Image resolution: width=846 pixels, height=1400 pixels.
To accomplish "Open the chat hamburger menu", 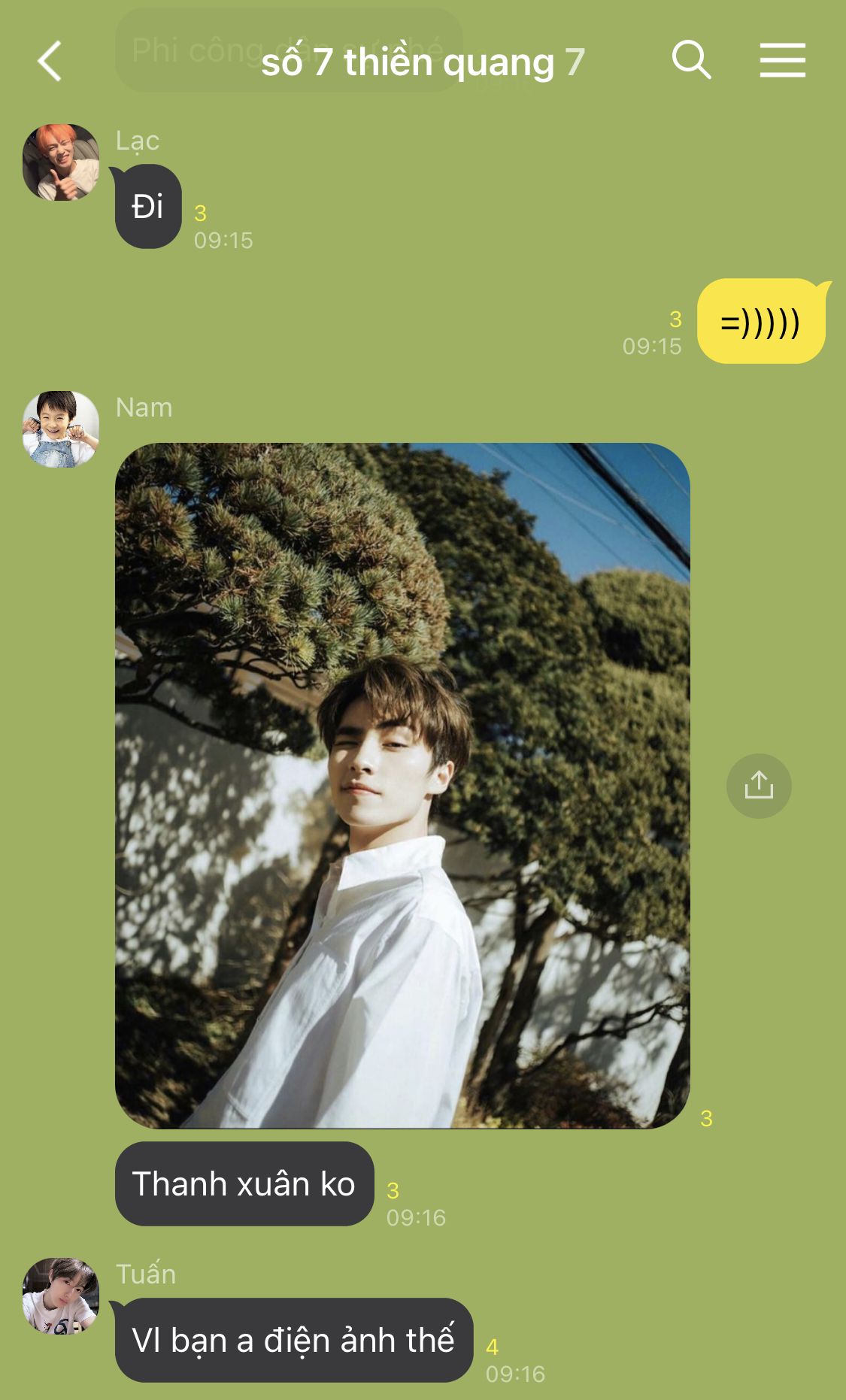I will pos(782,60).
